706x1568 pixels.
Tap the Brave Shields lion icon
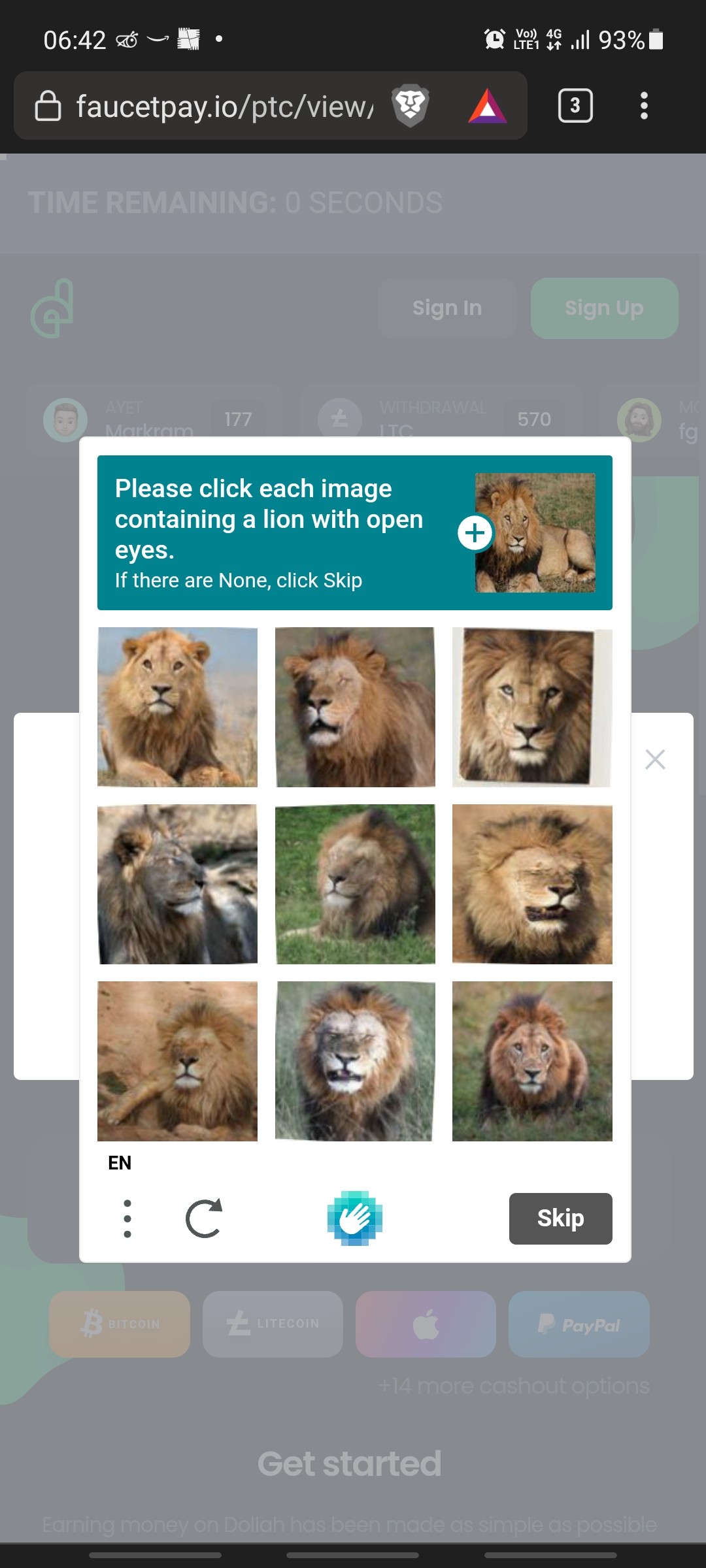[x=410, y=105]
